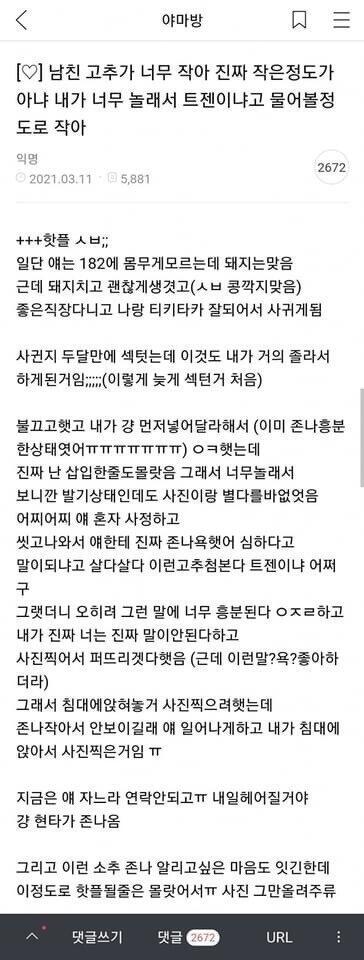Go back using the top-left arrow
The height and width of the screenshot is (960, 364).
point(21,21)
